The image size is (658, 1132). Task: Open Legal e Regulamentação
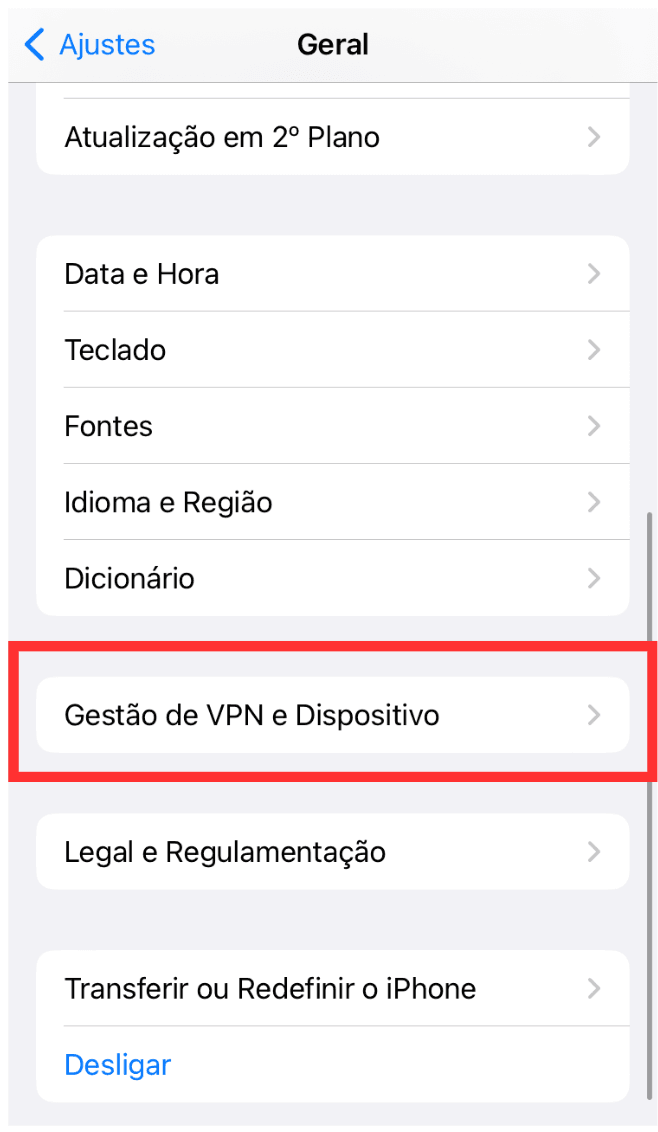pos(332,852)
